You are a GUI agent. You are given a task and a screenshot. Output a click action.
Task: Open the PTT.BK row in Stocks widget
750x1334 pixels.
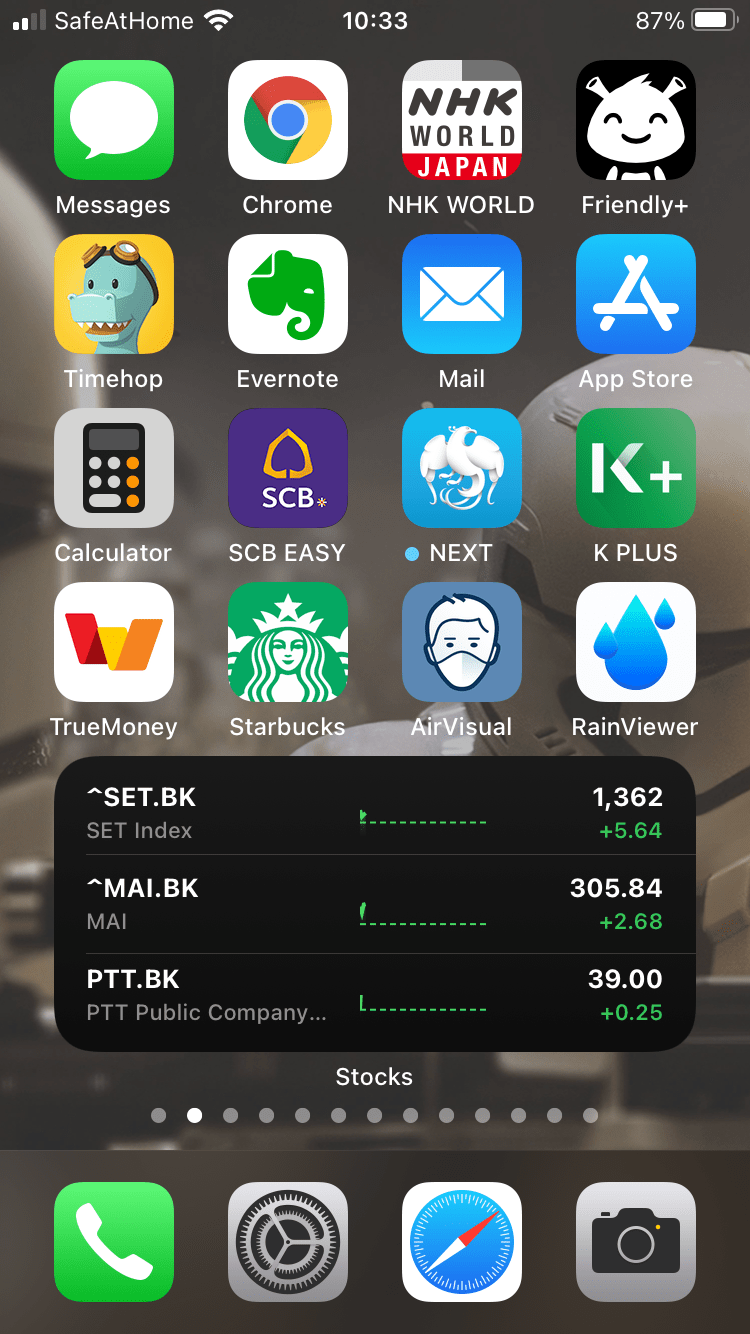(x=374, y=996)
